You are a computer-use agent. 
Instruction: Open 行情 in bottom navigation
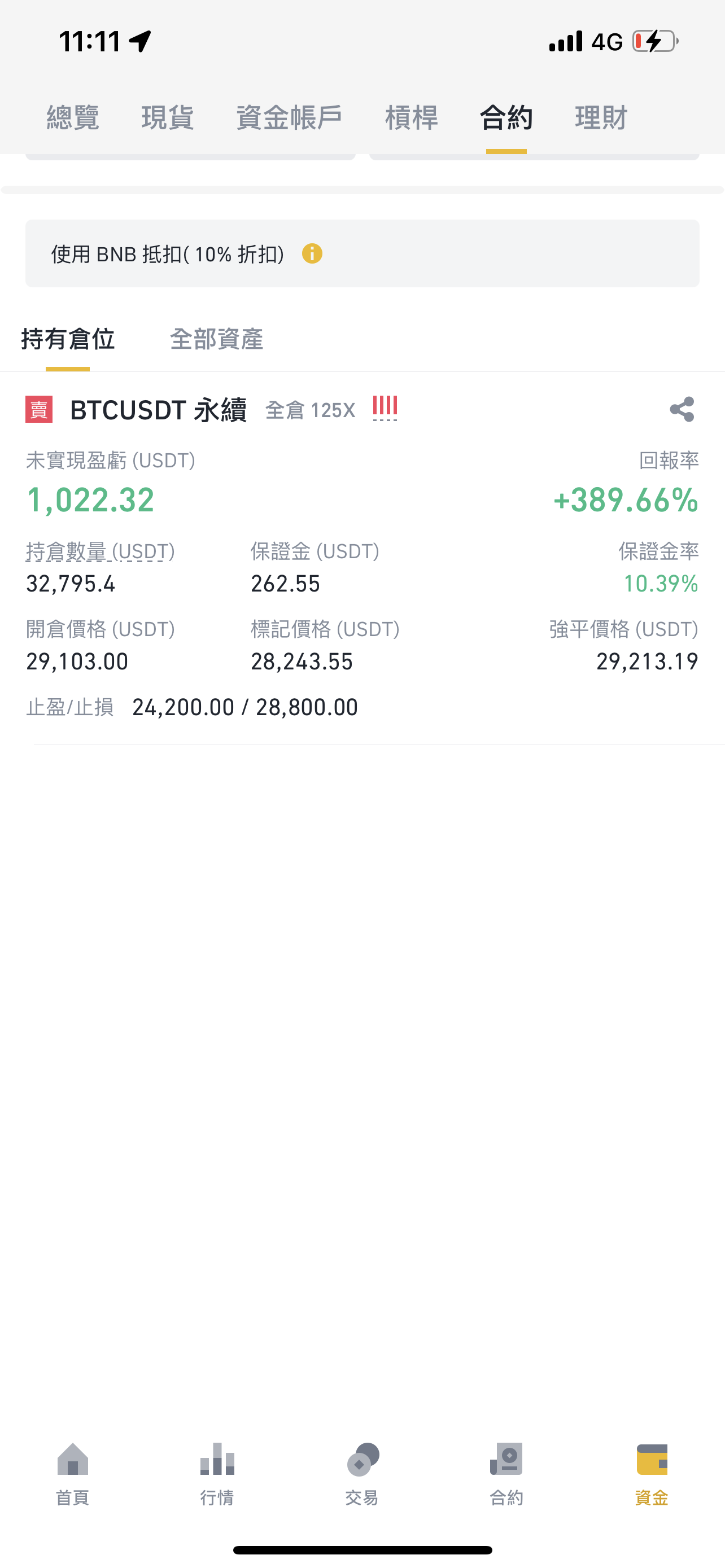217,1474
